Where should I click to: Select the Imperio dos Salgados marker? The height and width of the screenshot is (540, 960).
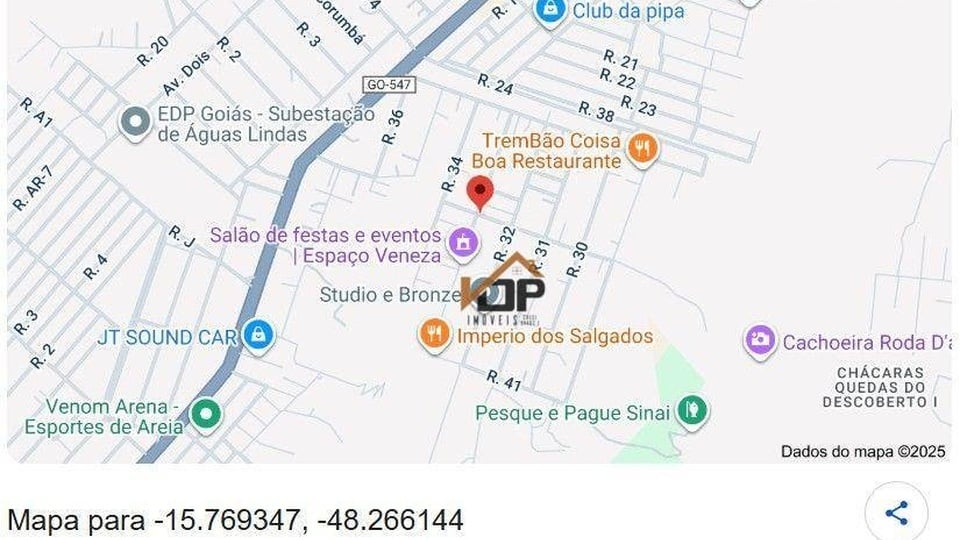pos(434,335)
